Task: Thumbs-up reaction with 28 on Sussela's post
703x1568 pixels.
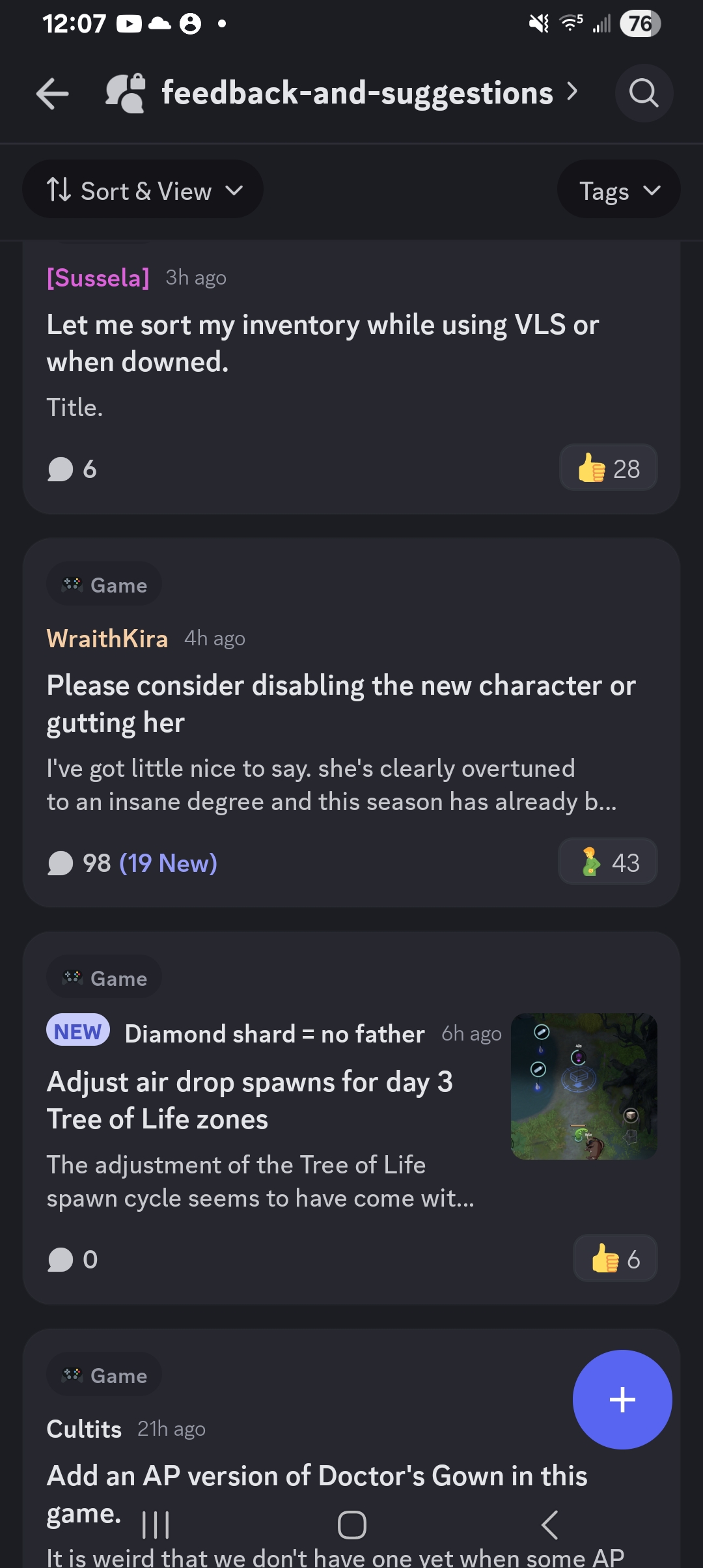Action: [x=608, y=468]
